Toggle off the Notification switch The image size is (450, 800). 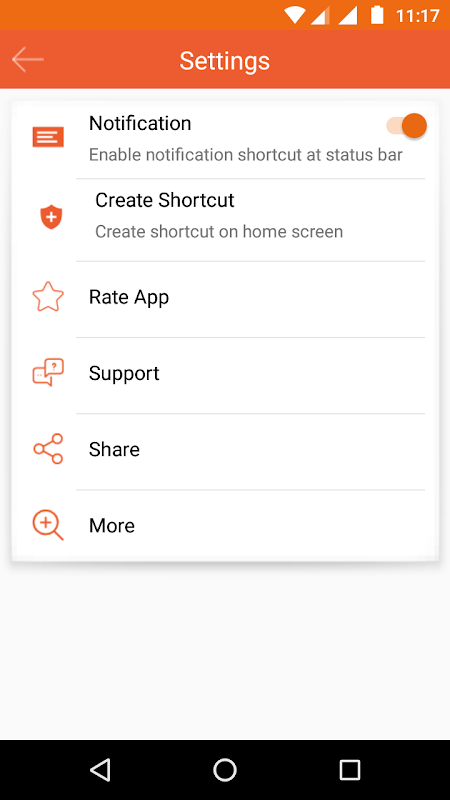coord(406,126)
